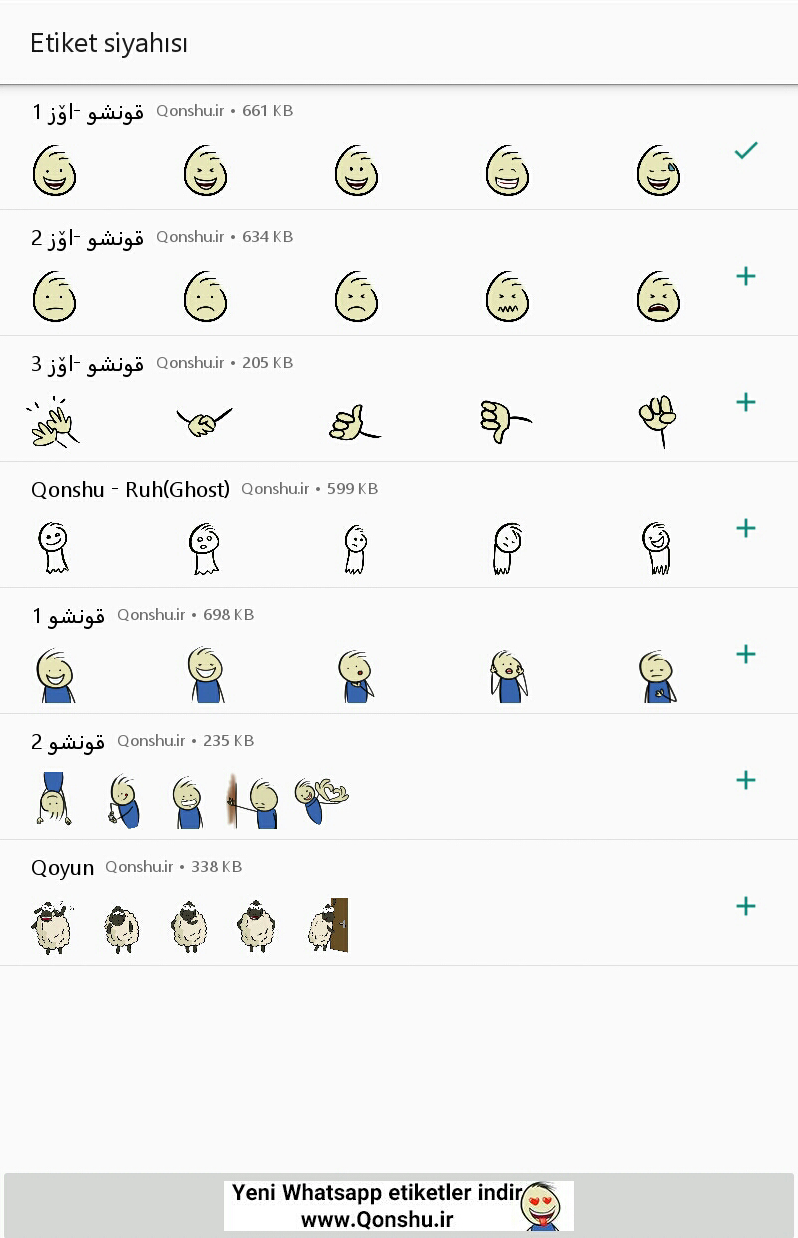Add the قونشو -اۆز 3 hand sticker pack
798x1238 pixels.
pyautogui.click(x=745, y=402)
